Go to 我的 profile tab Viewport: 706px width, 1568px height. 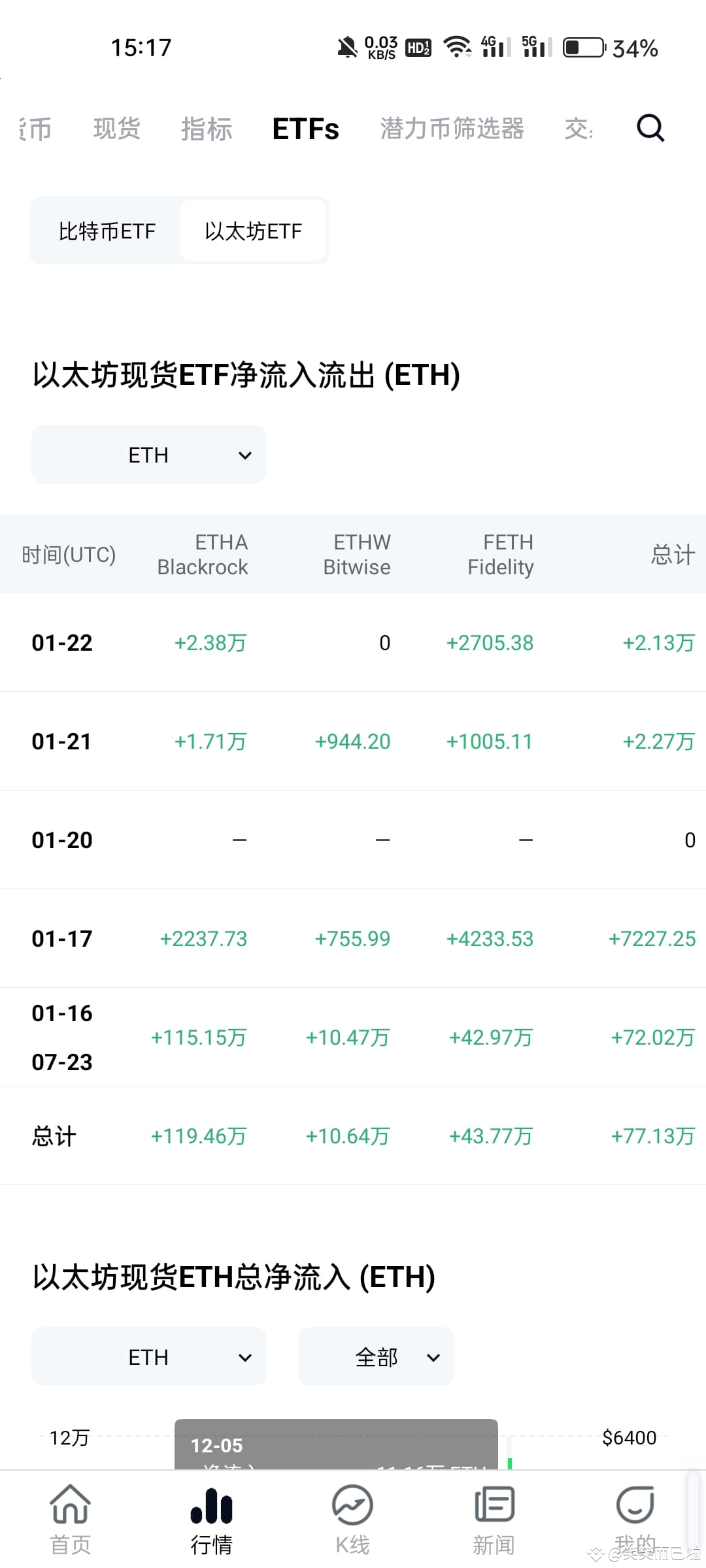635,1520
